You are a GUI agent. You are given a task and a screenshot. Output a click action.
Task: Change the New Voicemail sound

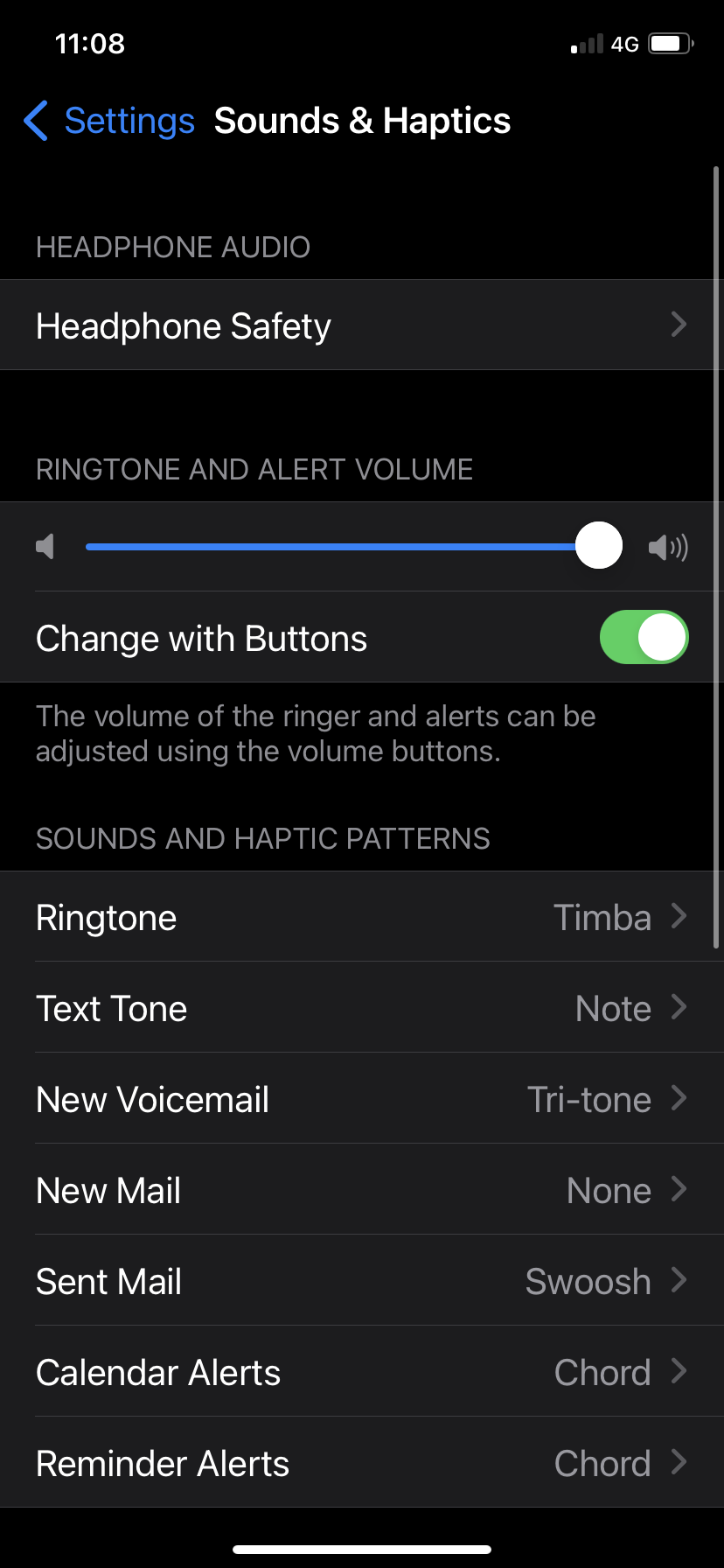pos(362,1099)
